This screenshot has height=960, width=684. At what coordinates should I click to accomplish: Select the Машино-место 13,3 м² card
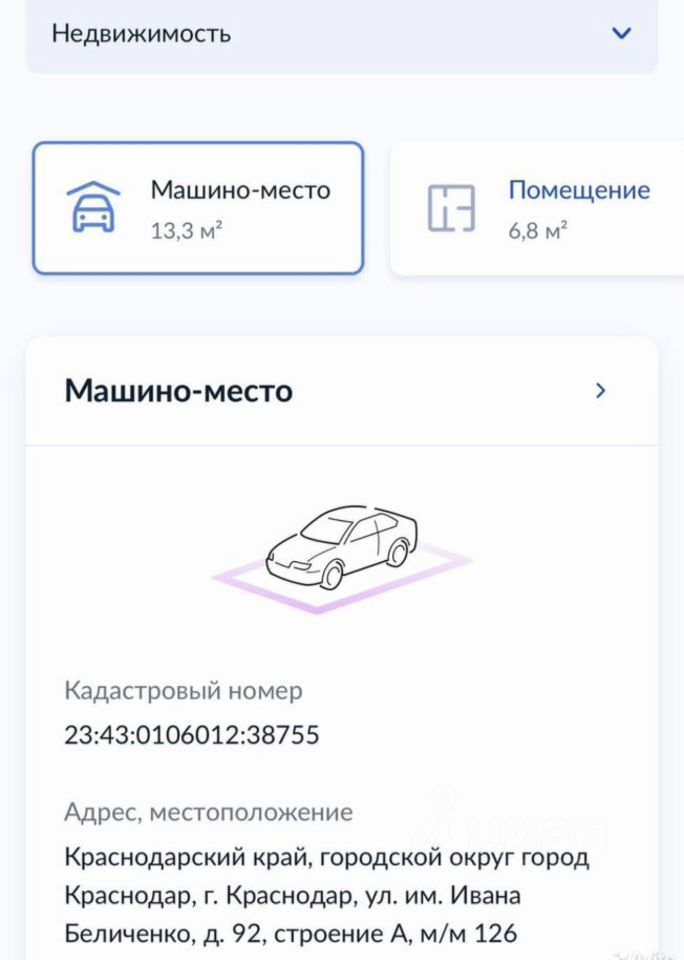pos(198,208)
